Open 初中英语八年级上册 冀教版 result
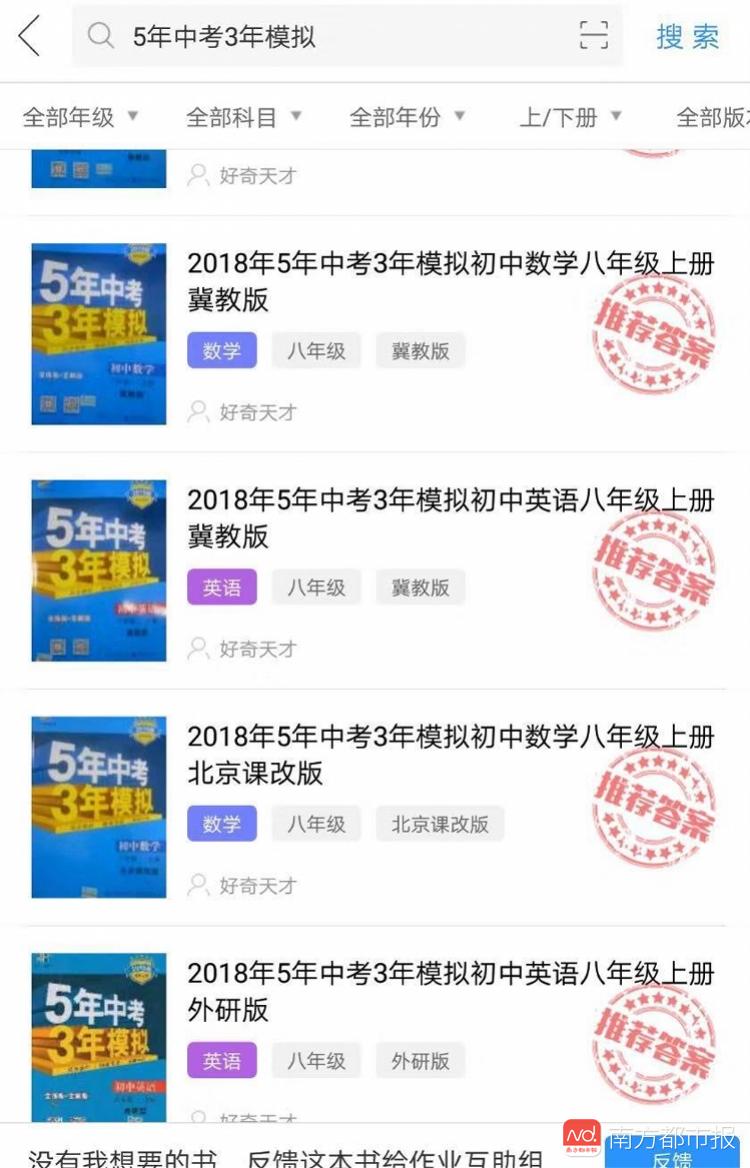The image size is (750, 1168). pyautogui.click(x=450, y=518)
